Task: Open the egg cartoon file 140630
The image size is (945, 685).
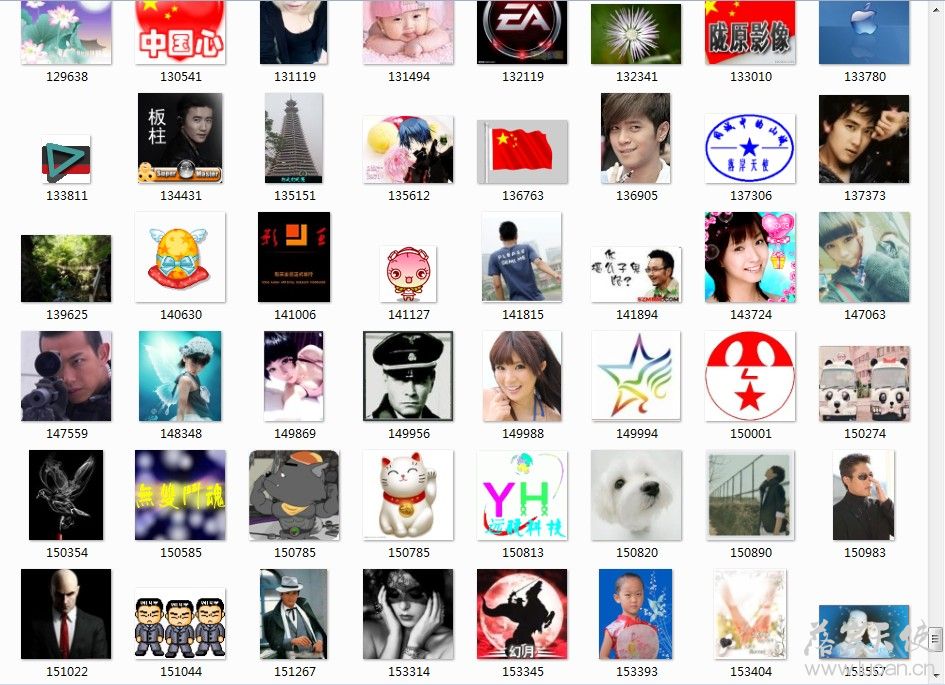Action: click(x=180, y=257)
